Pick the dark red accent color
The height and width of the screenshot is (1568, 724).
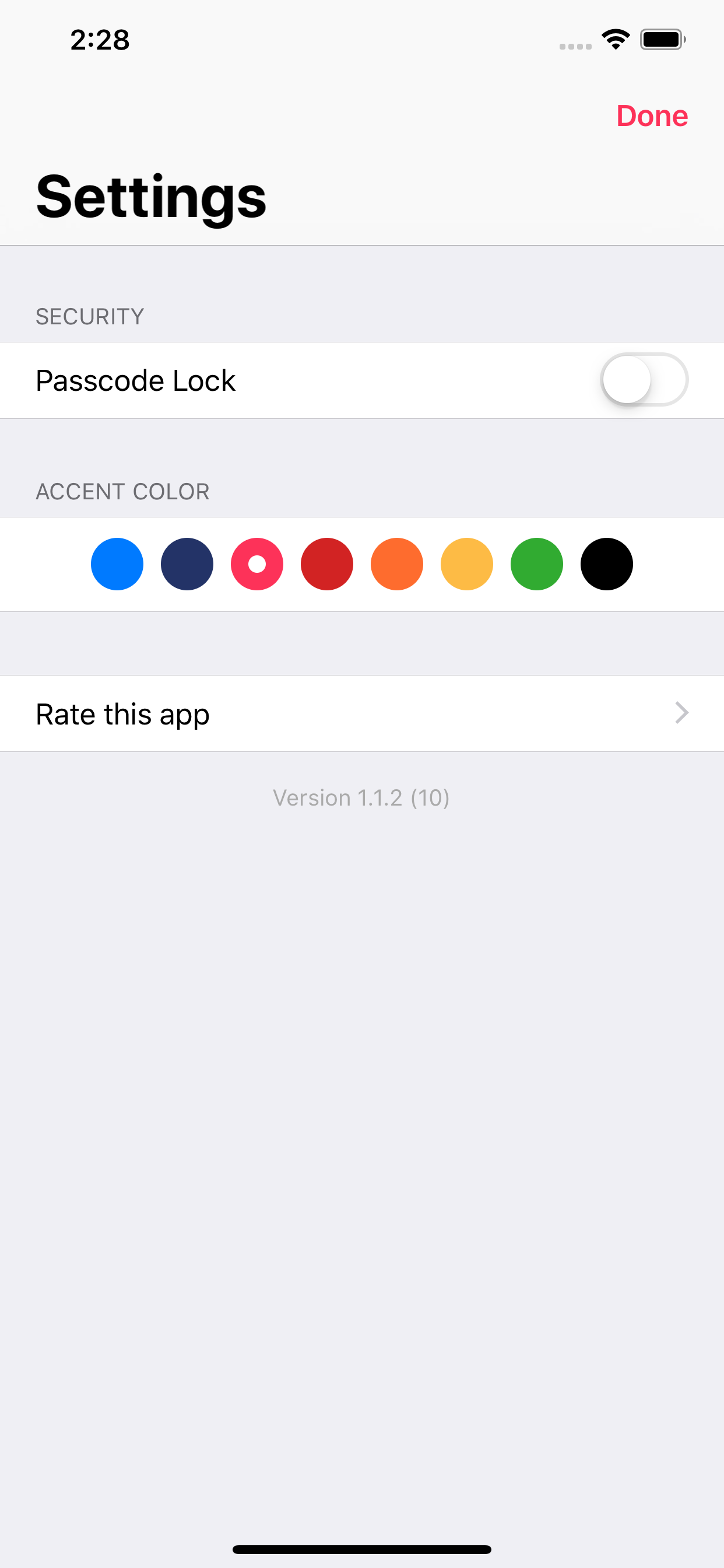point(326,563)
